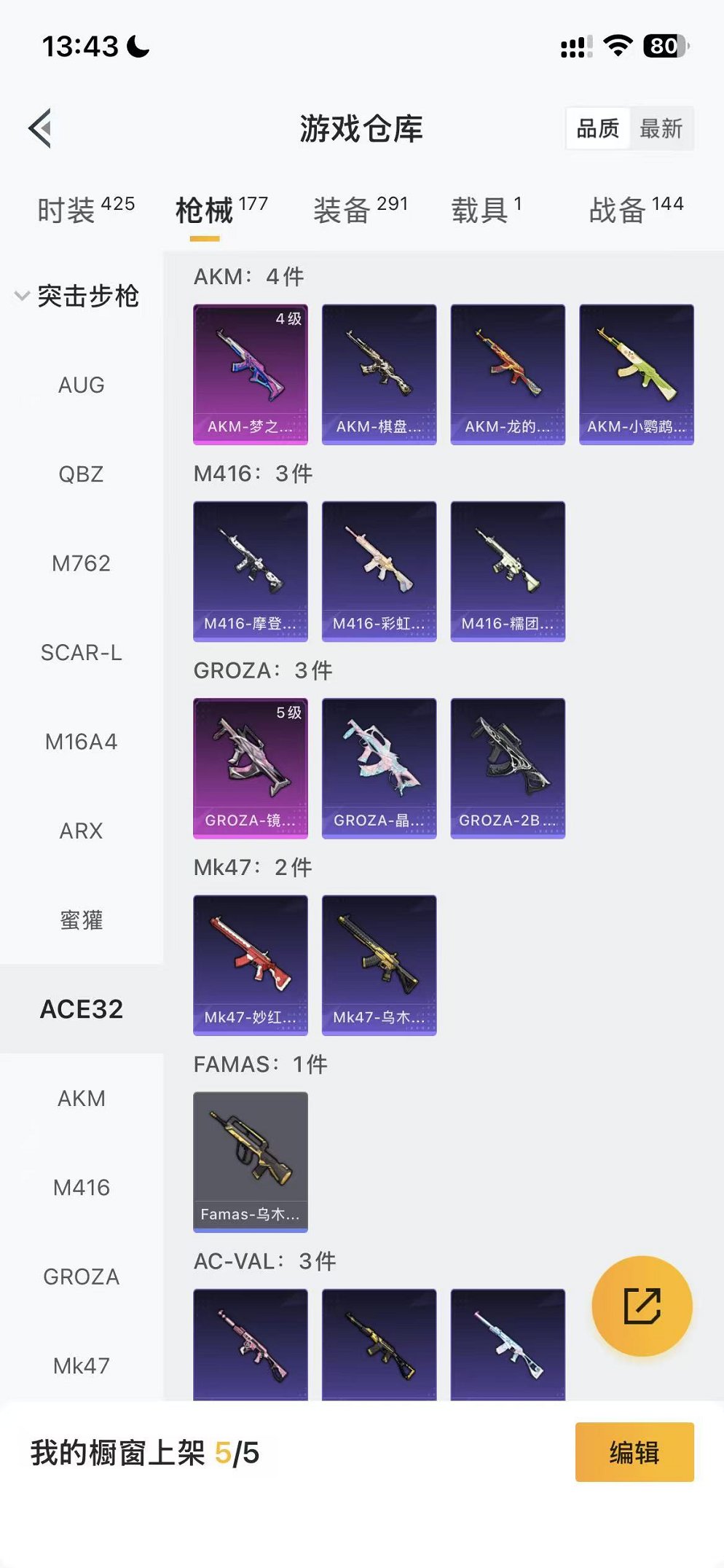Tap the 编辑 button
The height and width of the screenshot is (1568, 724).
click(x=634, y=1452)
